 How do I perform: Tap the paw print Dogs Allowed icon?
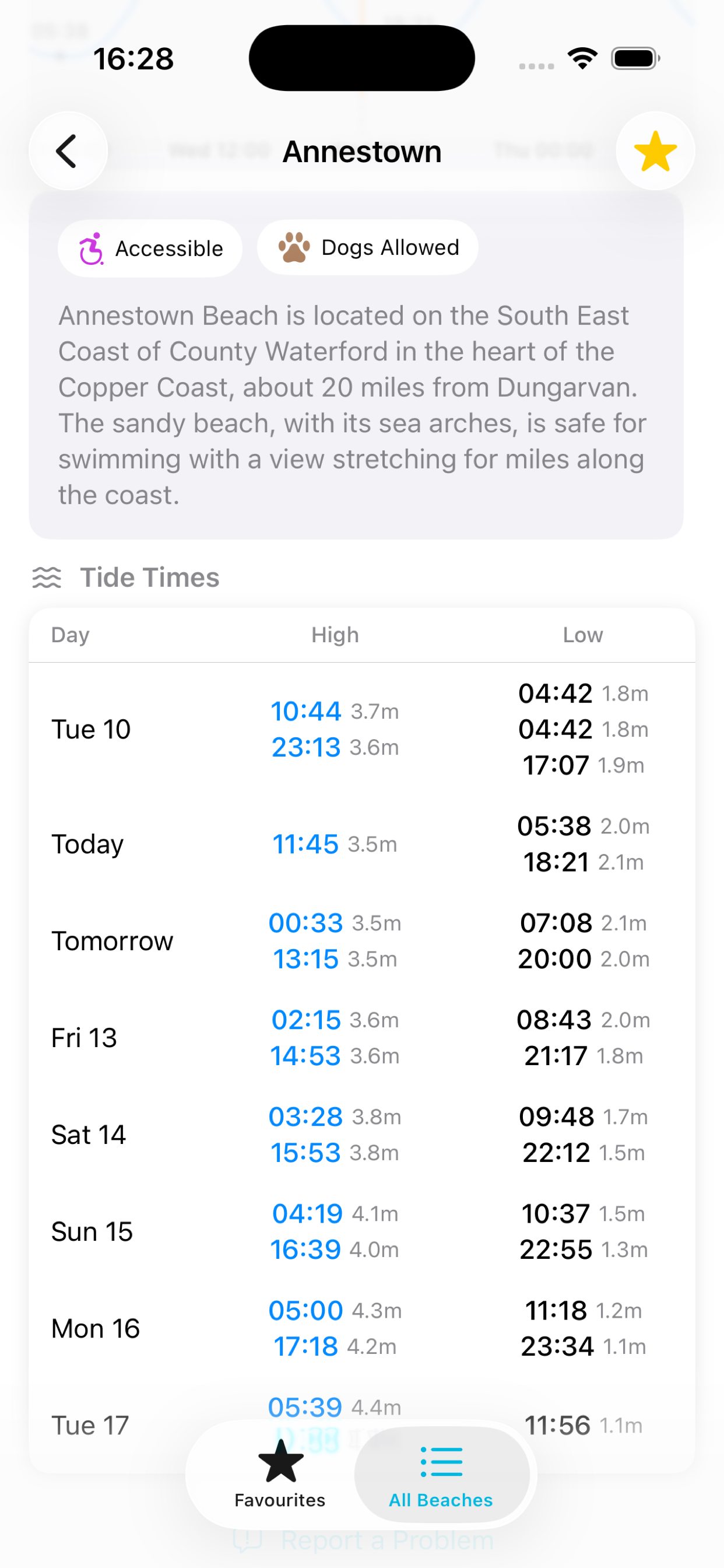pos(294,247)
